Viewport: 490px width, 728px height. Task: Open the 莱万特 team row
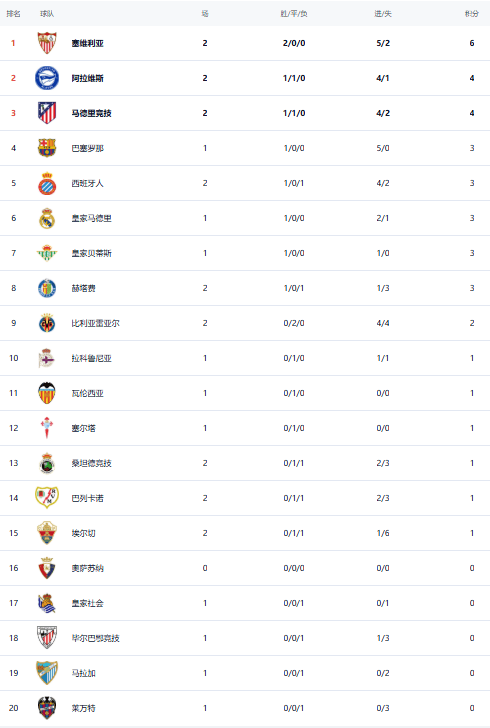[x=245, y=708]
